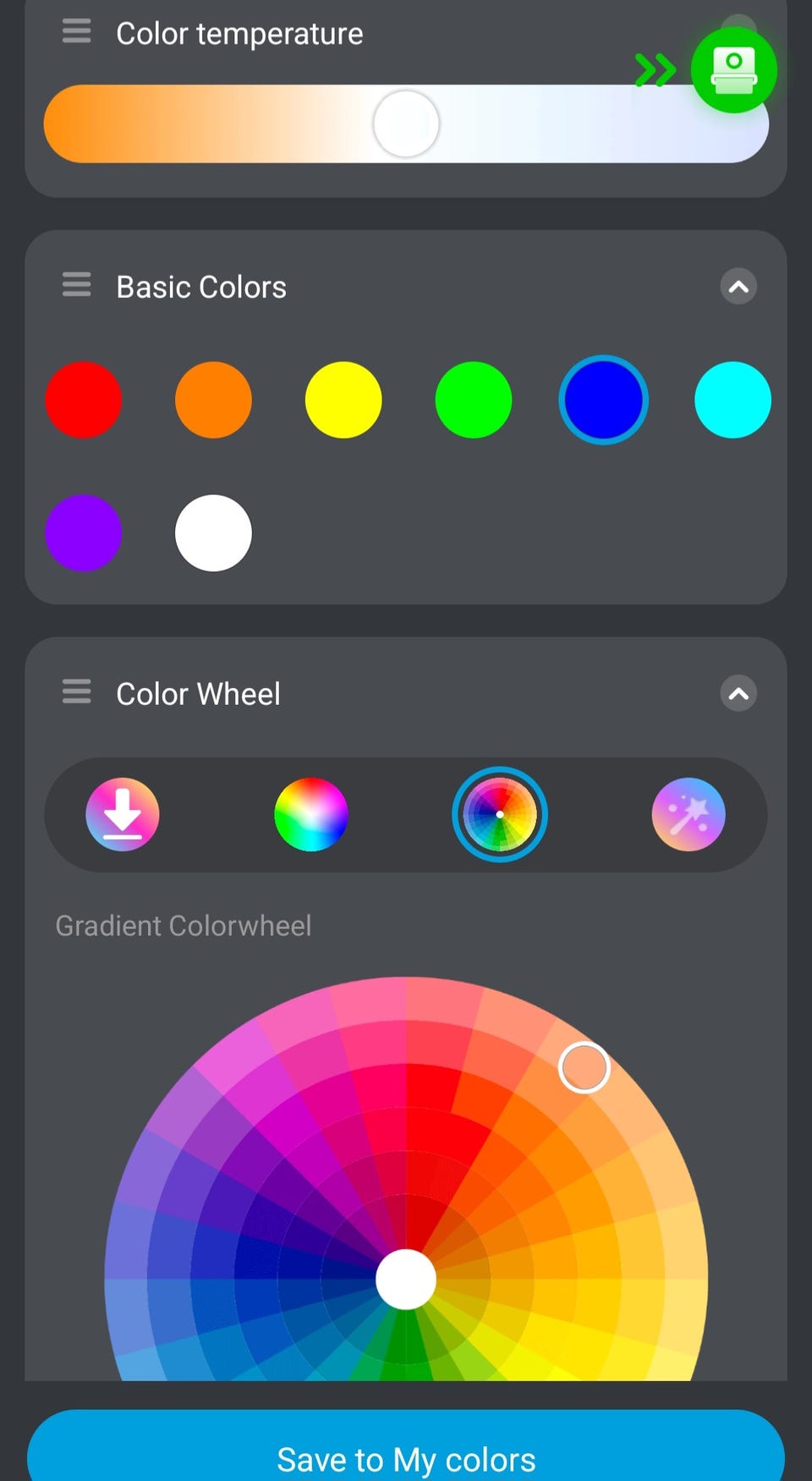Save to My colors
This screenshot has width=812, height=1481.
pos(406,1445)
